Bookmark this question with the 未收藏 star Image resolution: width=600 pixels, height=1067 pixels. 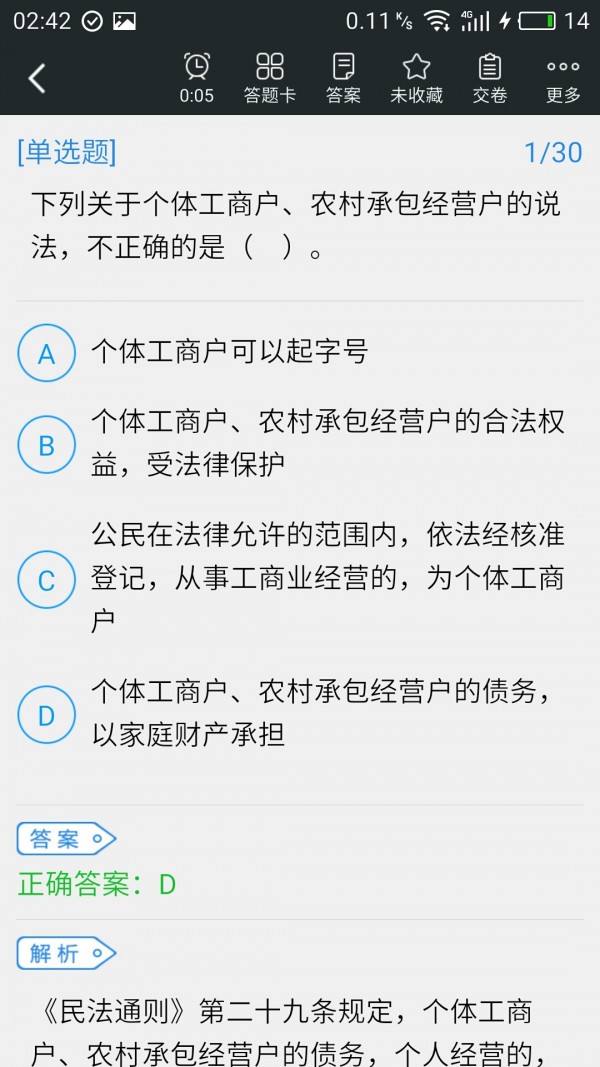pyautogui.click(x=416, y=77)
